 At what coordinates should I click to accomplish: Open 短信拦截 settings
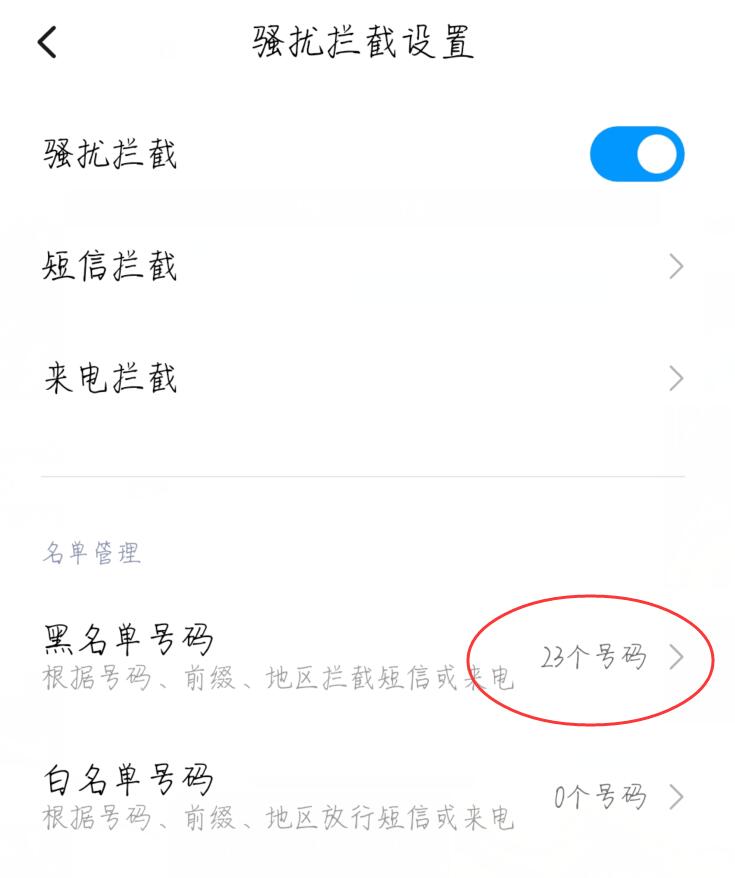(362, 267)
